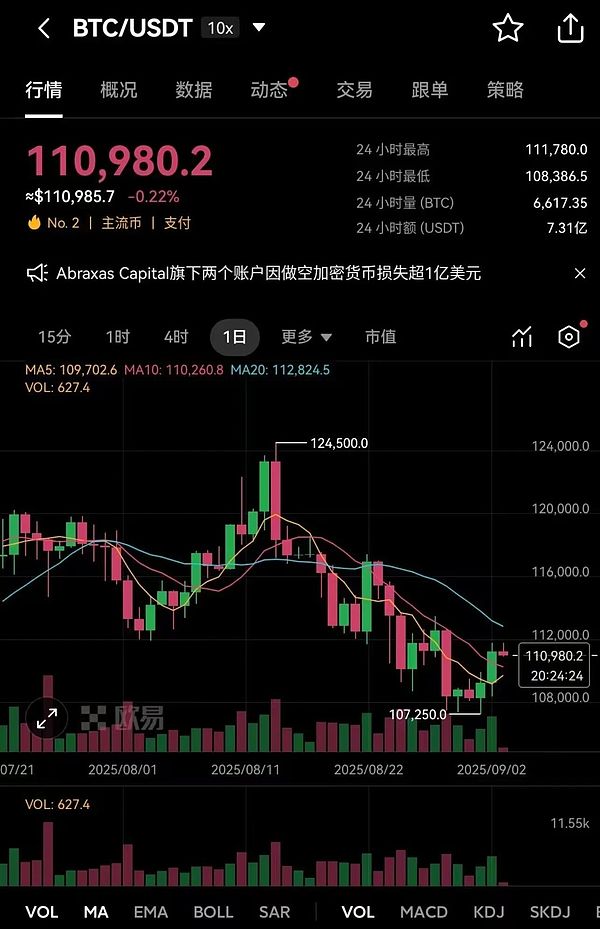The height and width of the screenshot is (929, 600).
Task: Go back using the top arrow
Action: [x=43, y=29]
